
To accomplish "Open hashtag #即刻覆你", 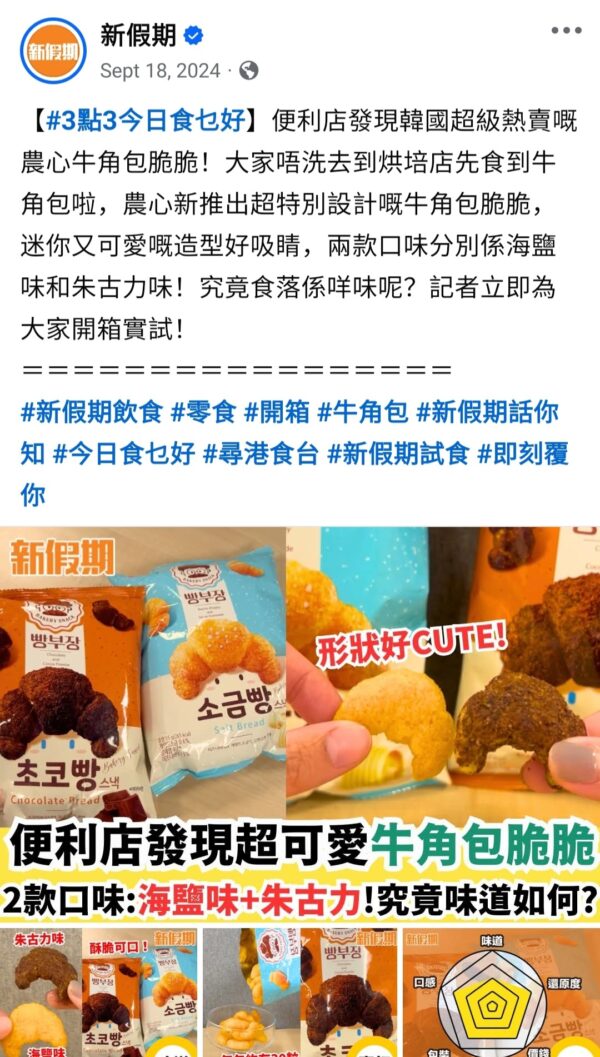I will coord(522,453).
